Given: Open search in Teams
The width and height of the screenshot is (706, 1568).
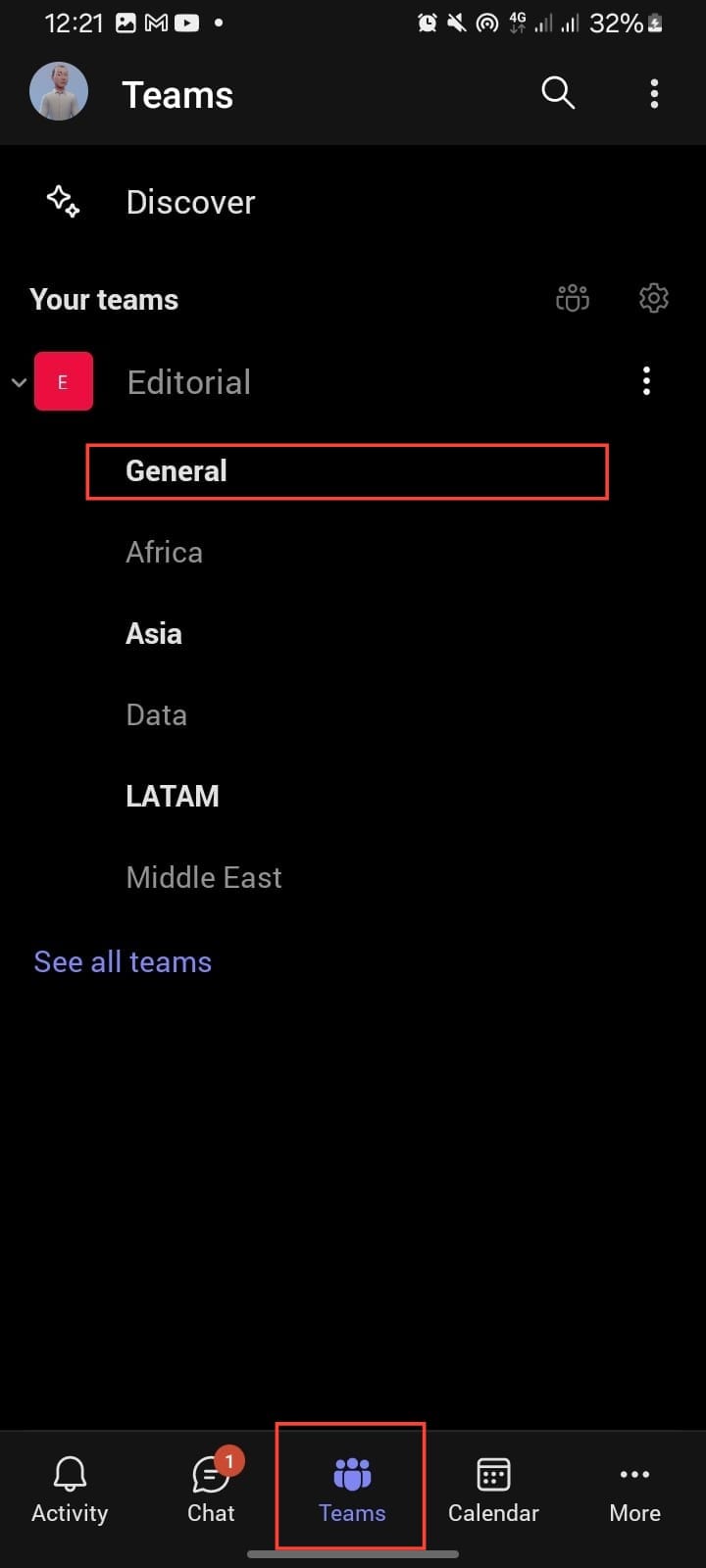Looking at the screenshot, I should point(558,93).
